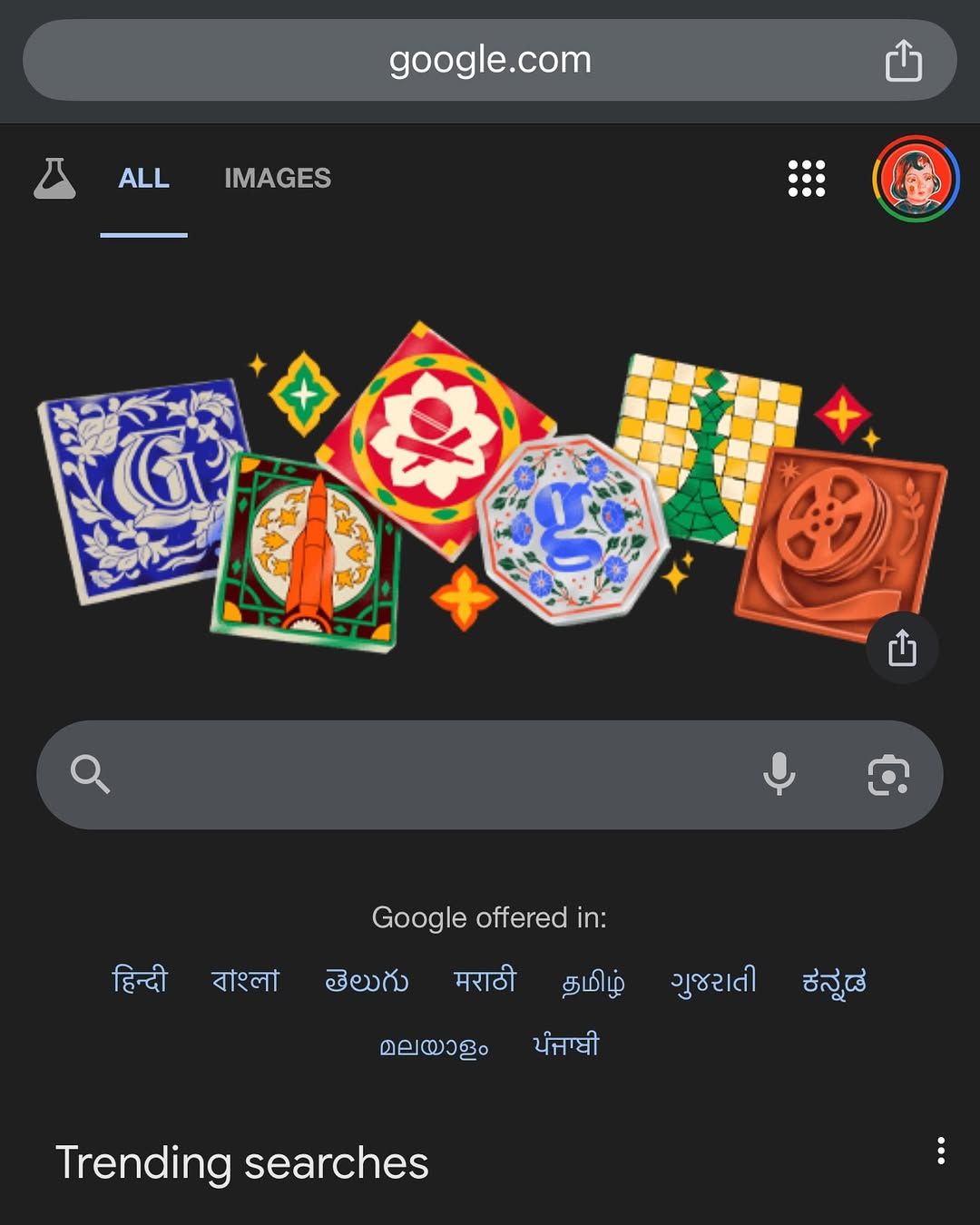
Task: Switch Google to தமிழ்
Action: pos(593,982)
